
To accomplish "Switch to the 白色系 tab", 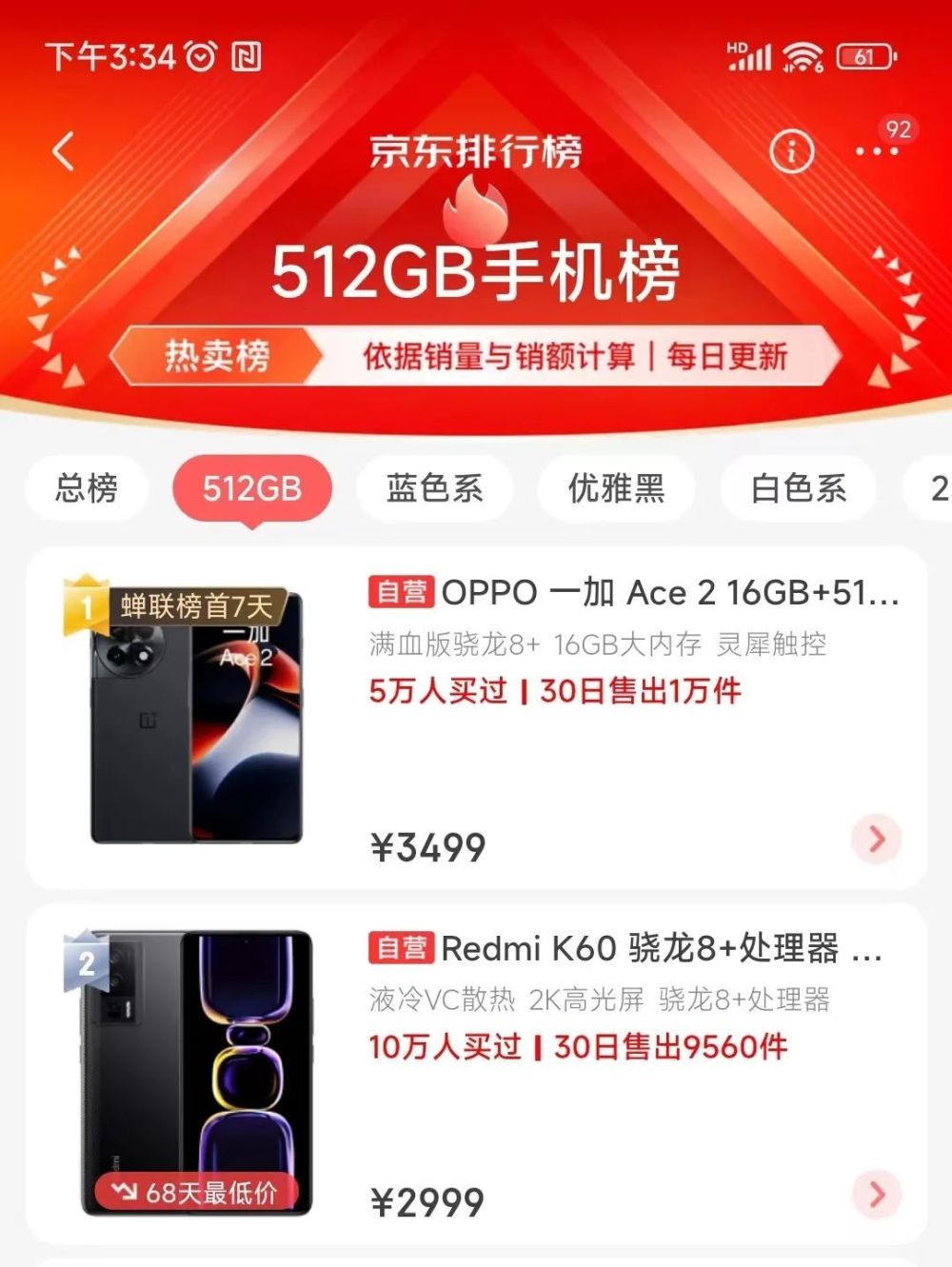I will [798, 488].
